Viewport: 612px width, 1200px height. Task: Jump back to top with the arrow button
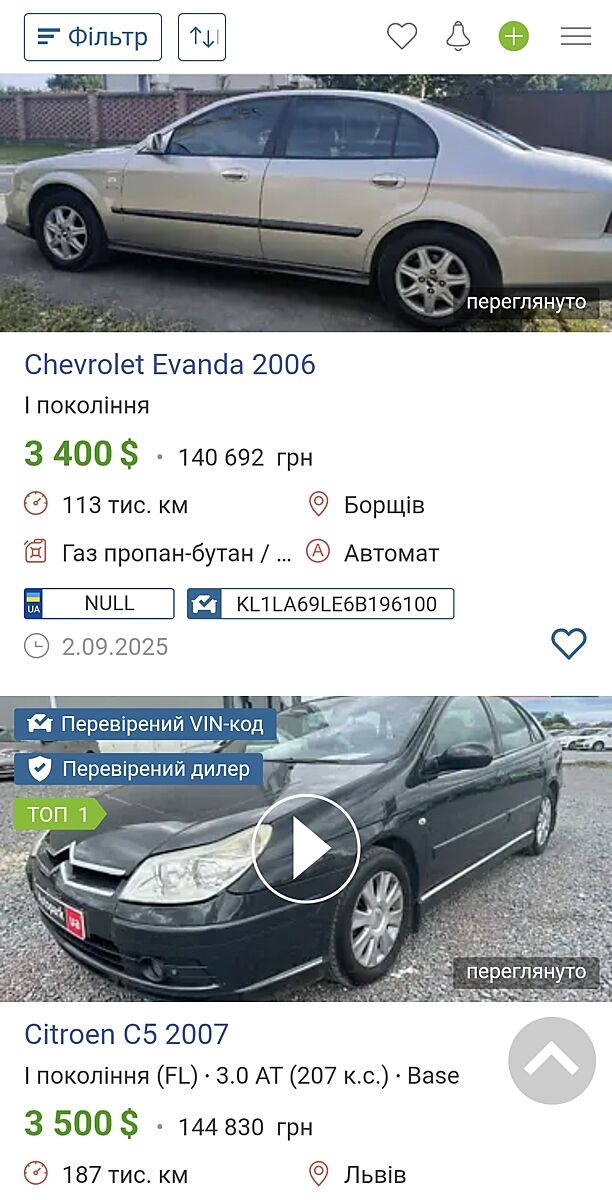click(552, 1061)
